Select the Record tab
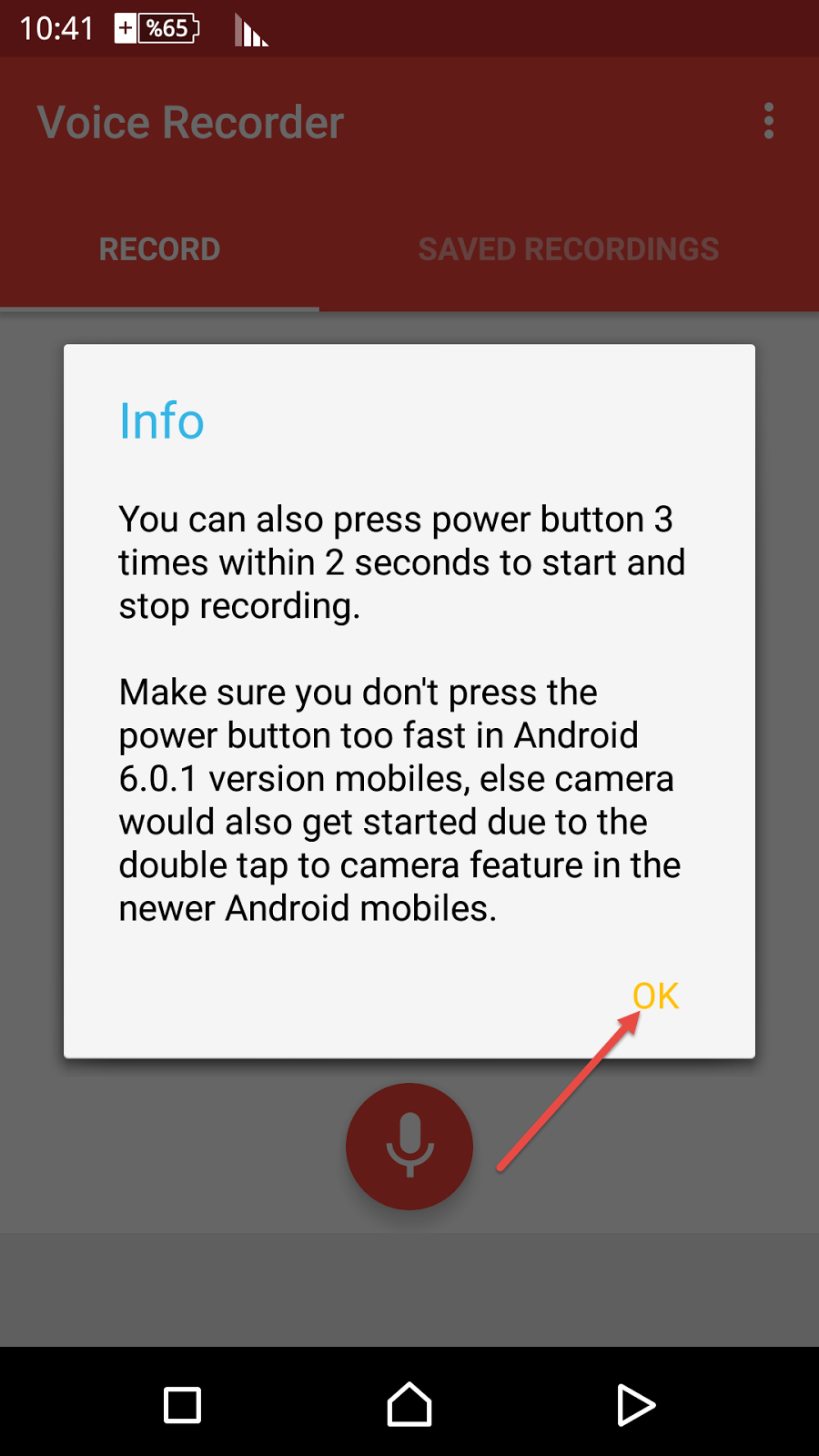This screenshot has width=819, height=1456. [159, 249]
